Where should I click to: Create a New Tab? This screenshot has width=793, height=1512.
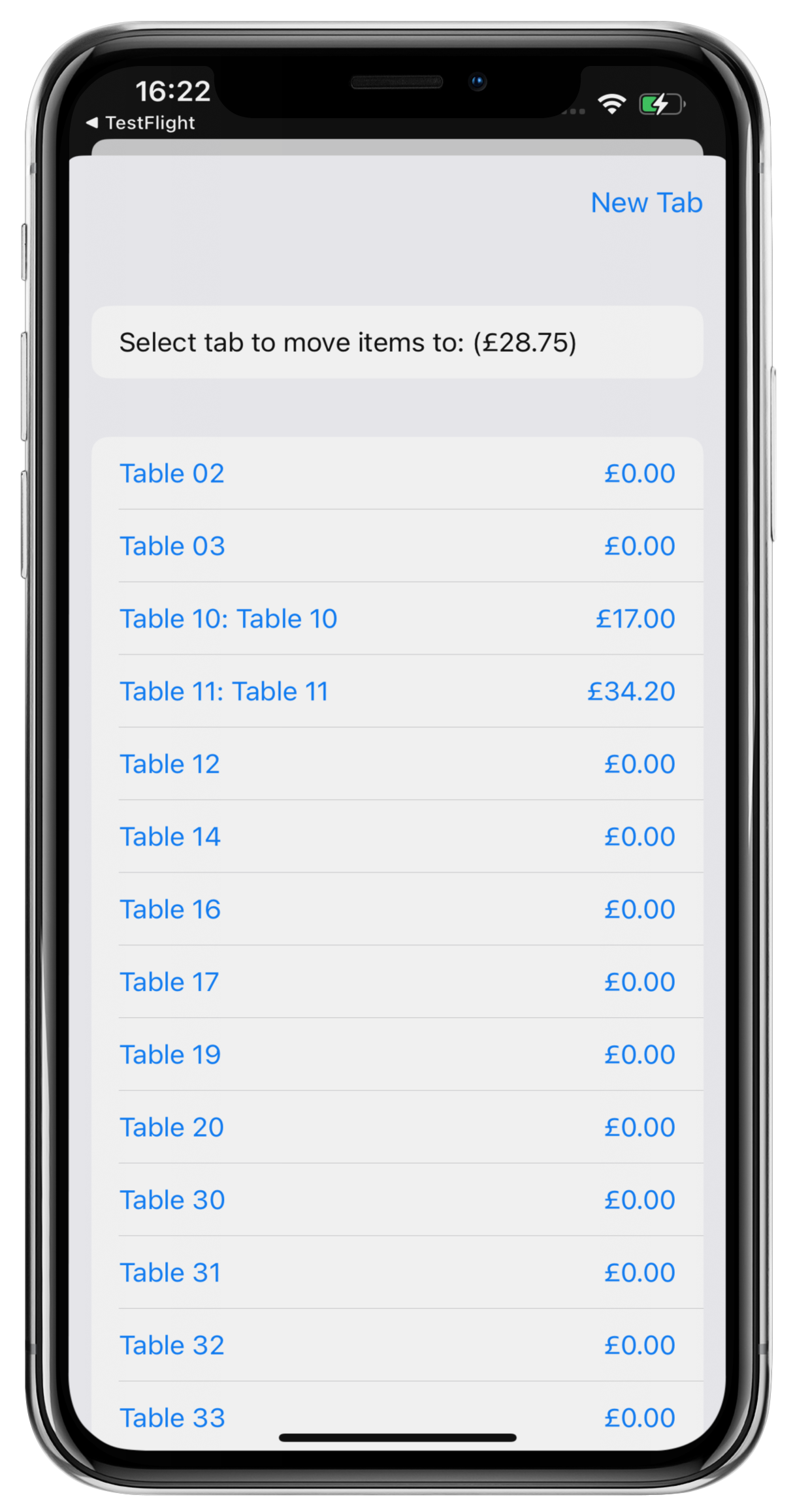[646, 203]
